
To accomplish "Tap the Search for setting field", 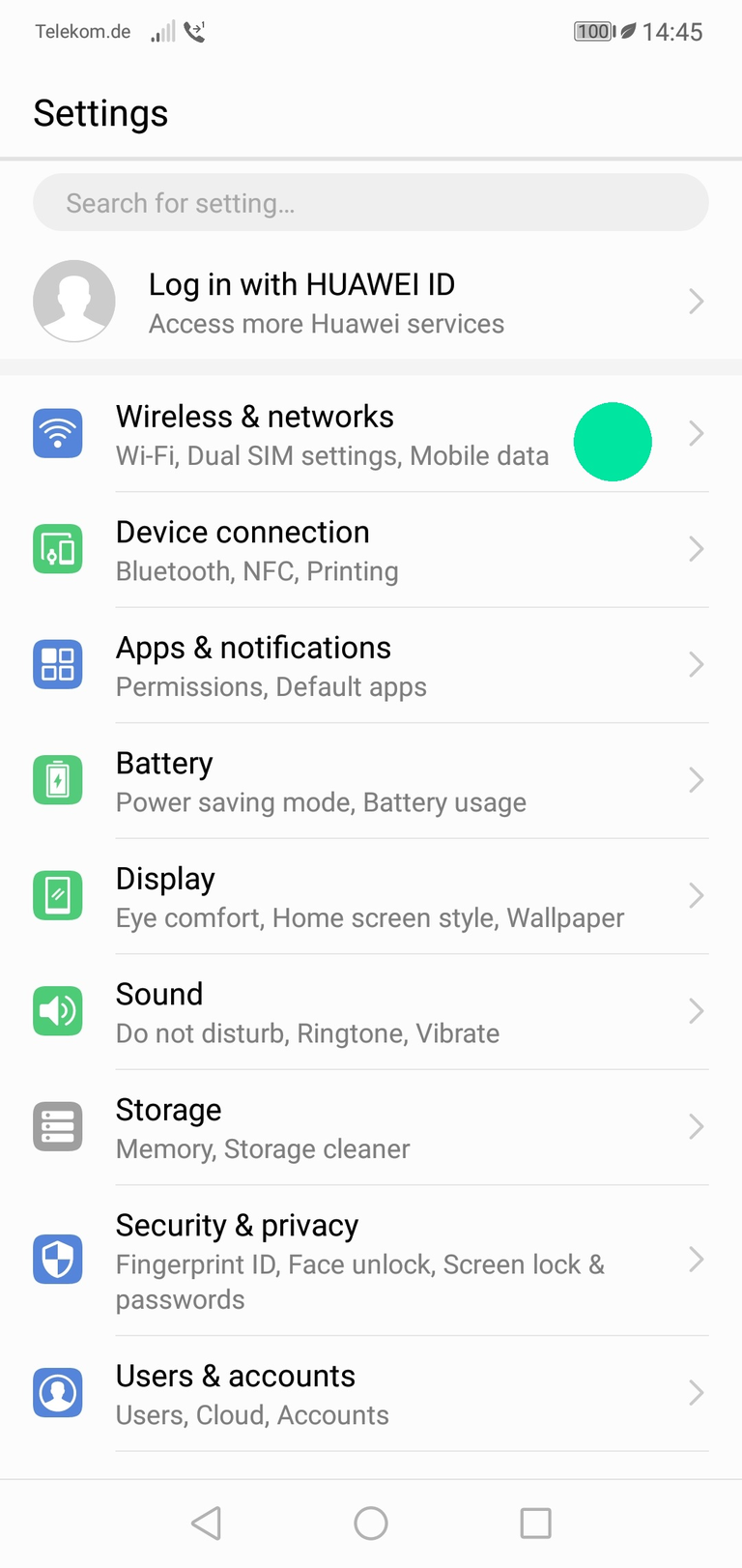I will pyautogui.click(x=371, y=202).
